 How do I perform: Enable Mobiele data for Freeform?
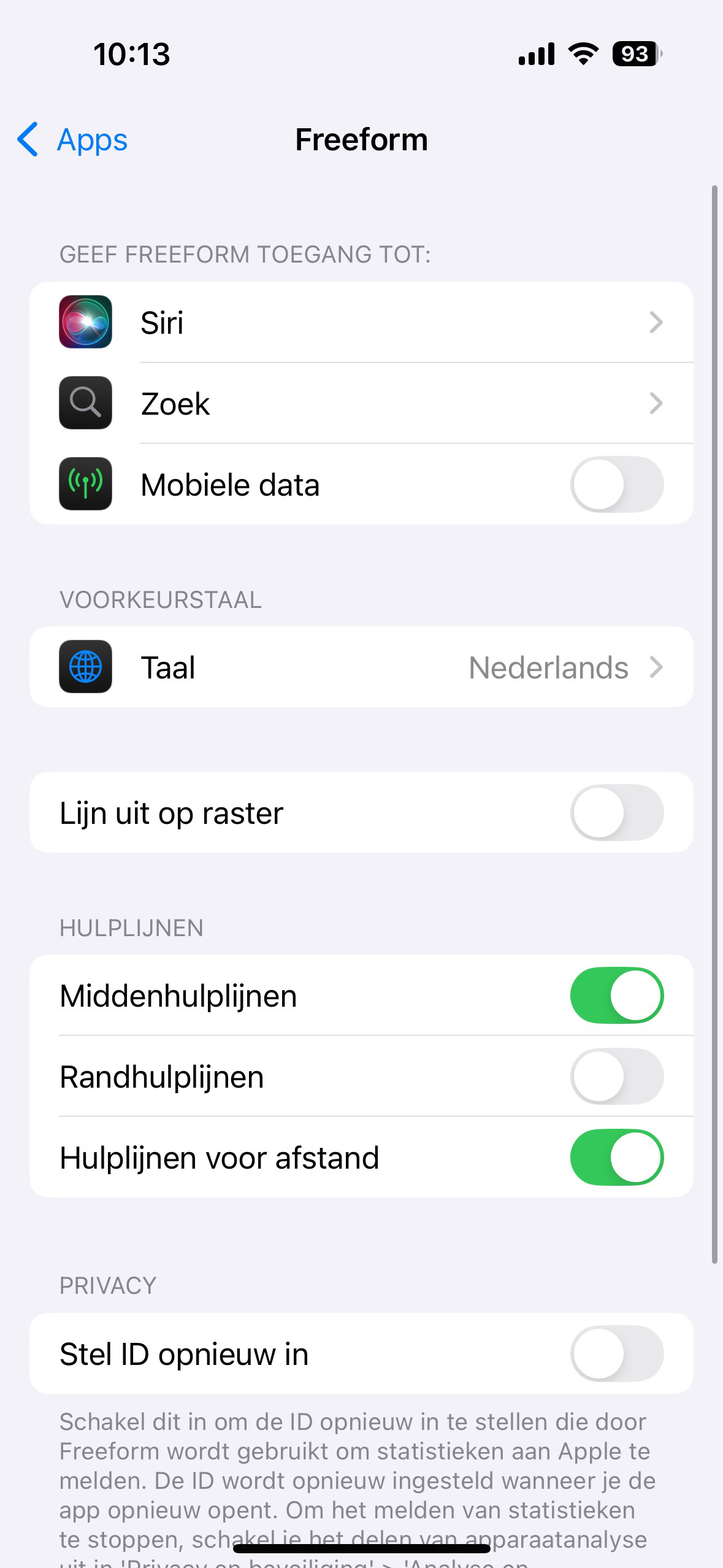pos(616,484)
